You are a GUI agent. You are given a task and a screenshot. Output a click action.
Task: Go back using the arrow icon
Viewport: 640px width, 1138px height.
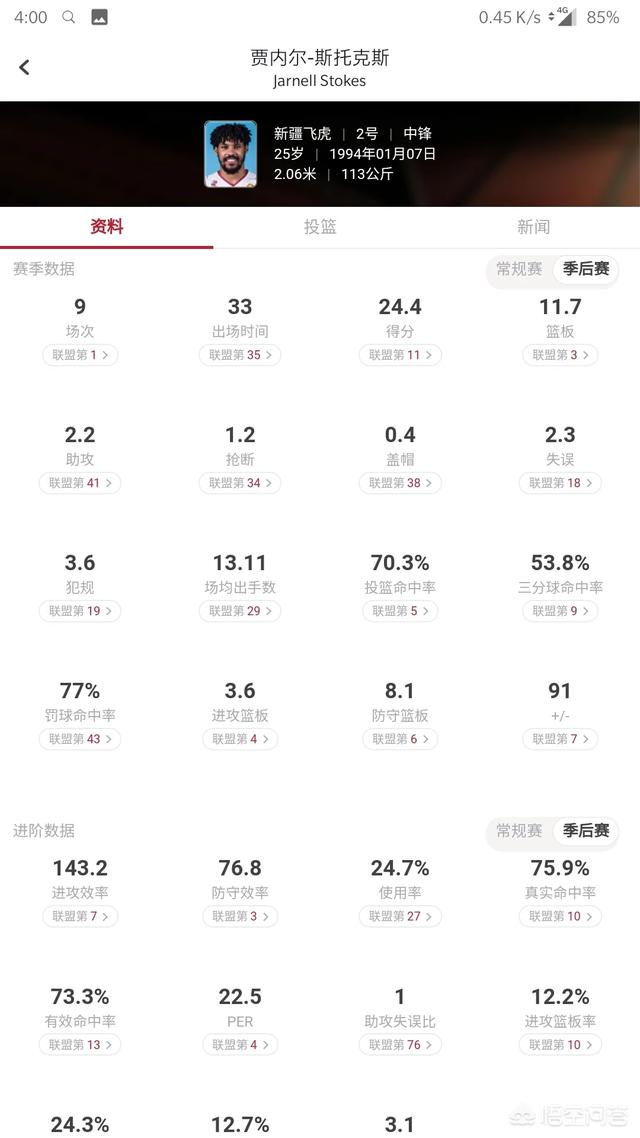[x=24, y=67]
